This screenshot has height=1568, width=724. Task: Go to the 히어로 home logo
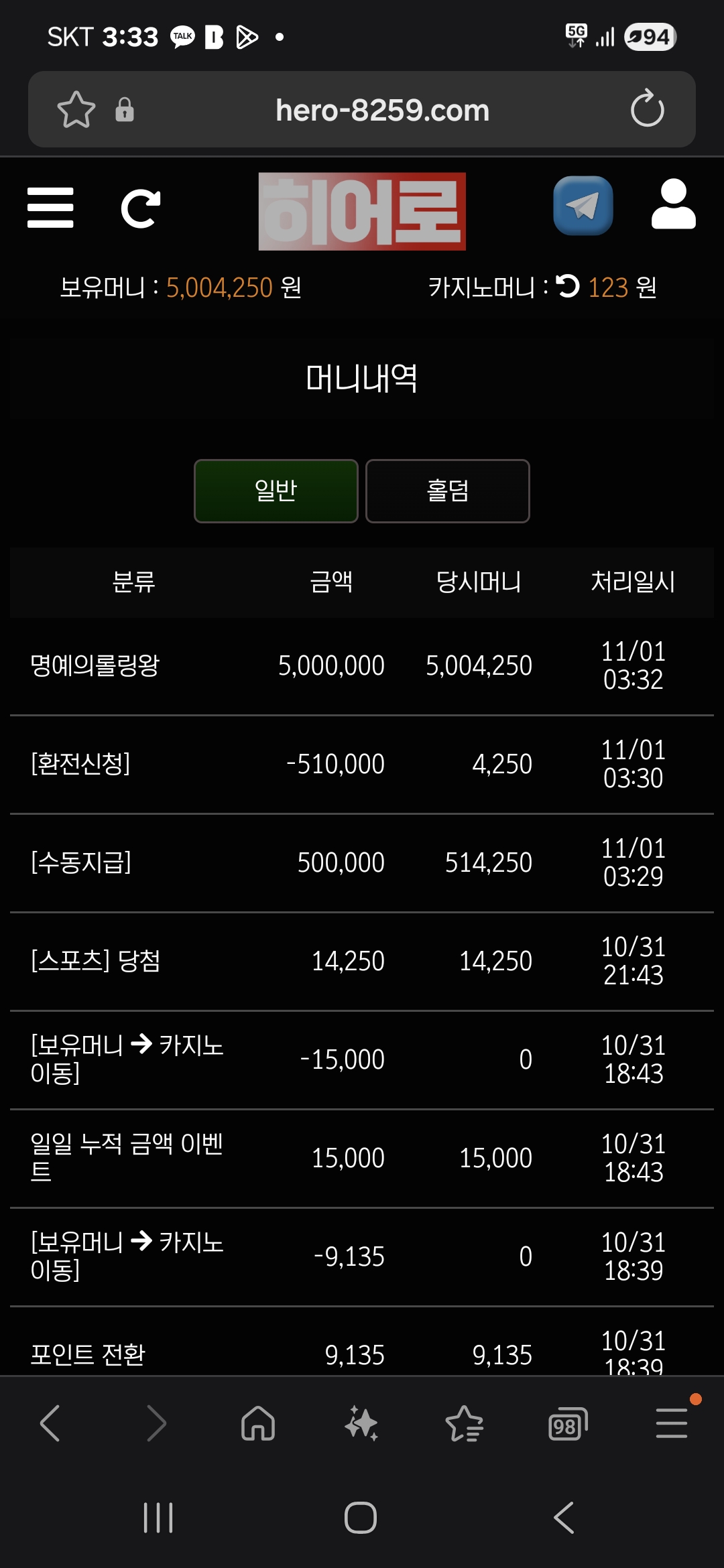pos(362,211)
